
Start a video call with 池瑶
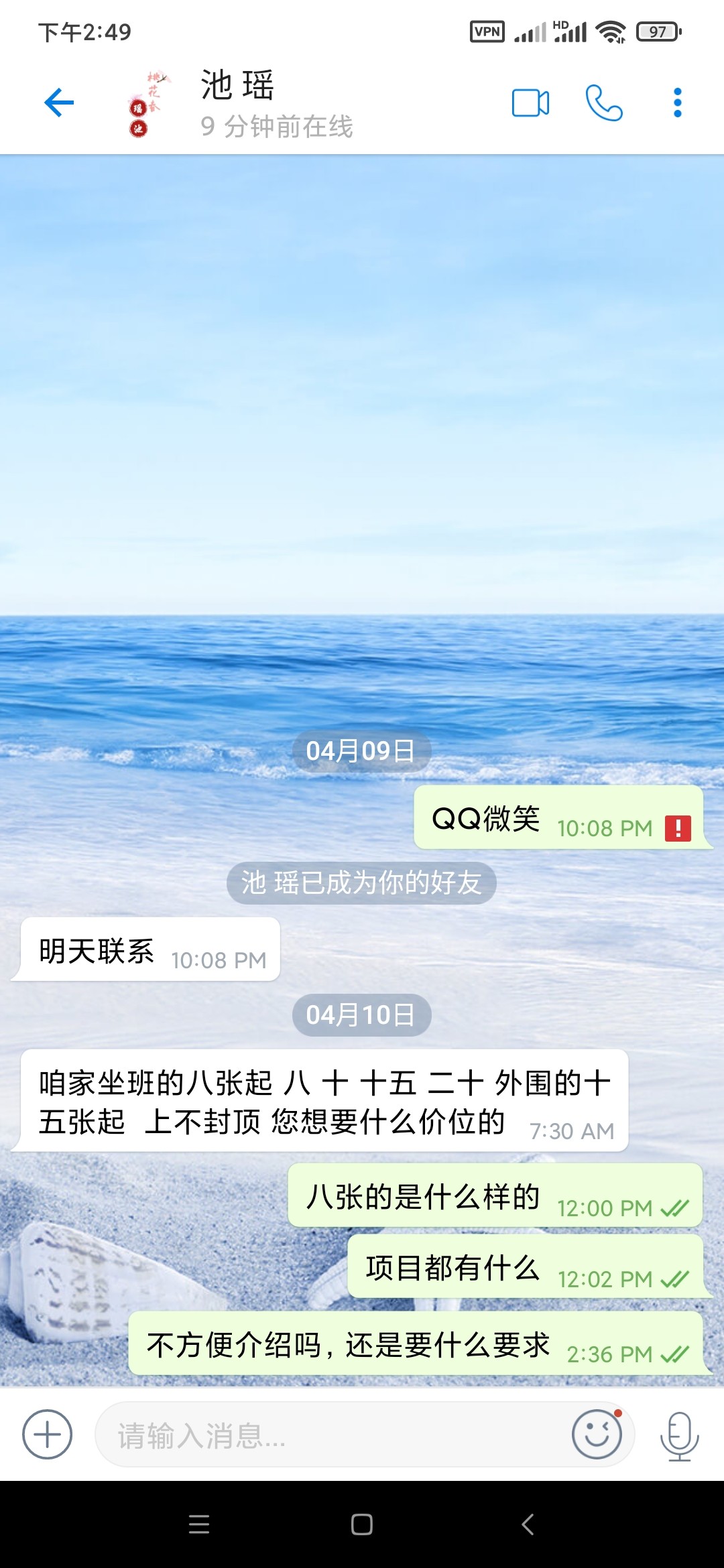tap(529, 103)
